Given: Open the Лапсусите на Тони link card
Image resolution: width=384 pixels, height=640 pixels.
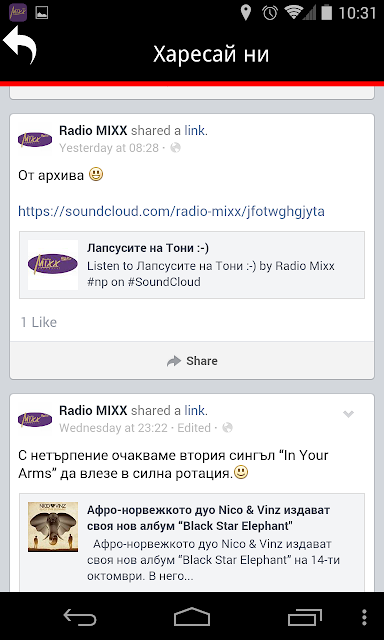Looking at the screenshot, I should click(x=192, y=265).
